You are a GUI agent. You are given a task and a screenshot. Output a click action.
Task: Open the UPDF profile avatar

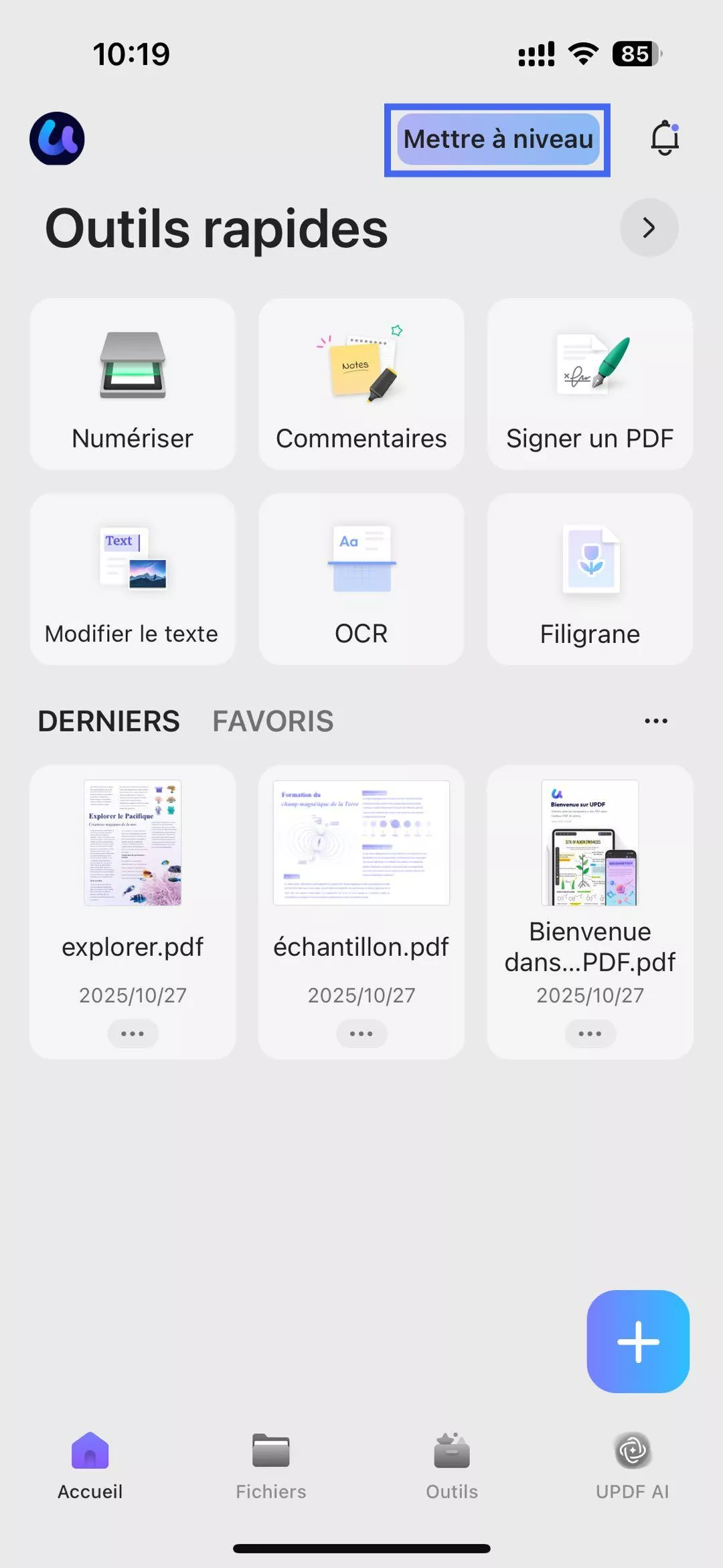(x=57, y=139)
